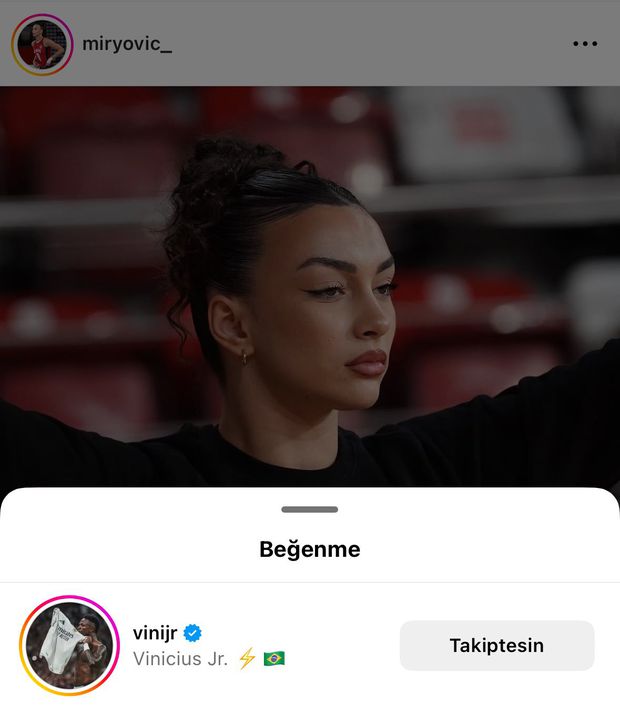This screenshot has width=620, height=713.
Task: Tap the handle on the Beğenme sheet
Action: point(310,509)
